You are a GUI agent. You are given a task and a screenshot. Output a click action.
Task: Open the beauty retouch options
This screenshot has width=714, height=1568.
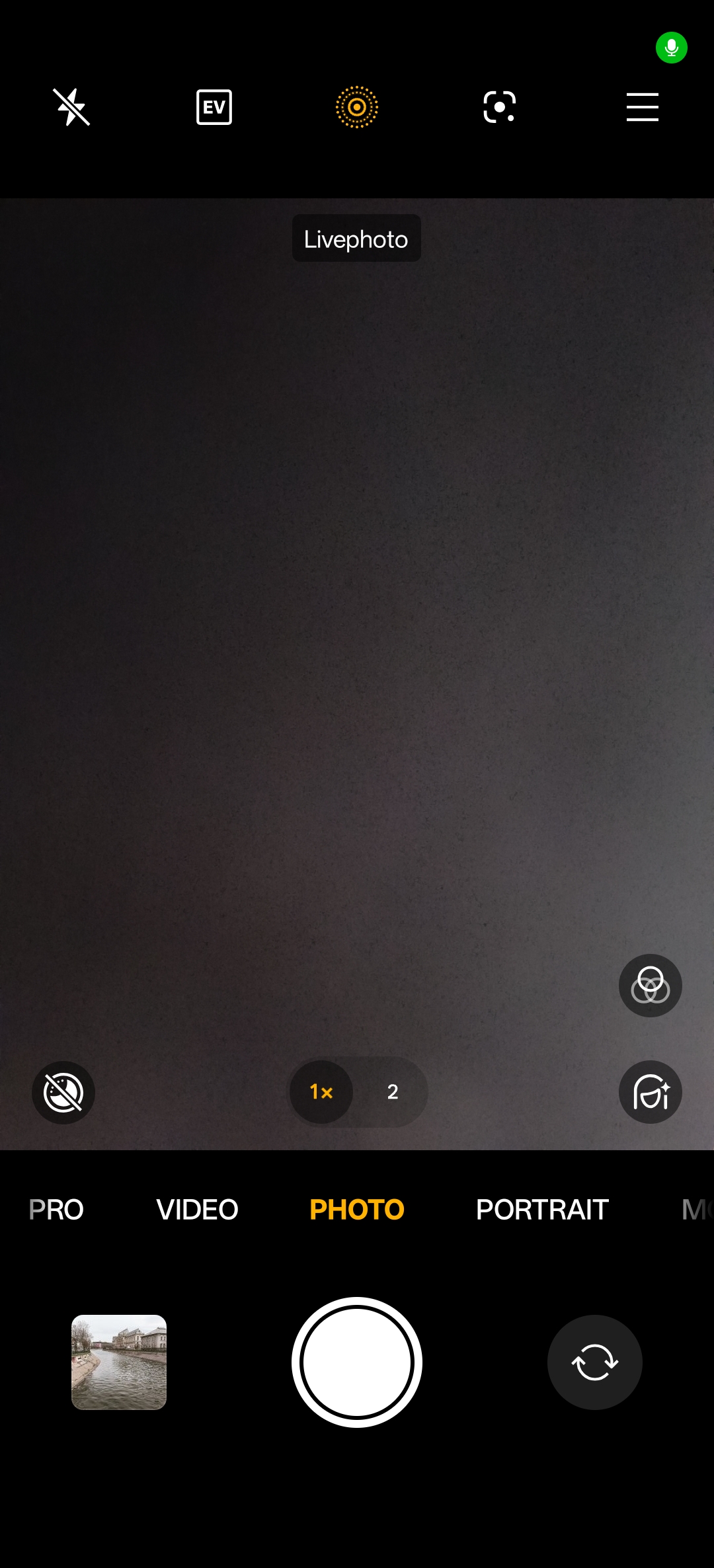tap(651, 1092)
